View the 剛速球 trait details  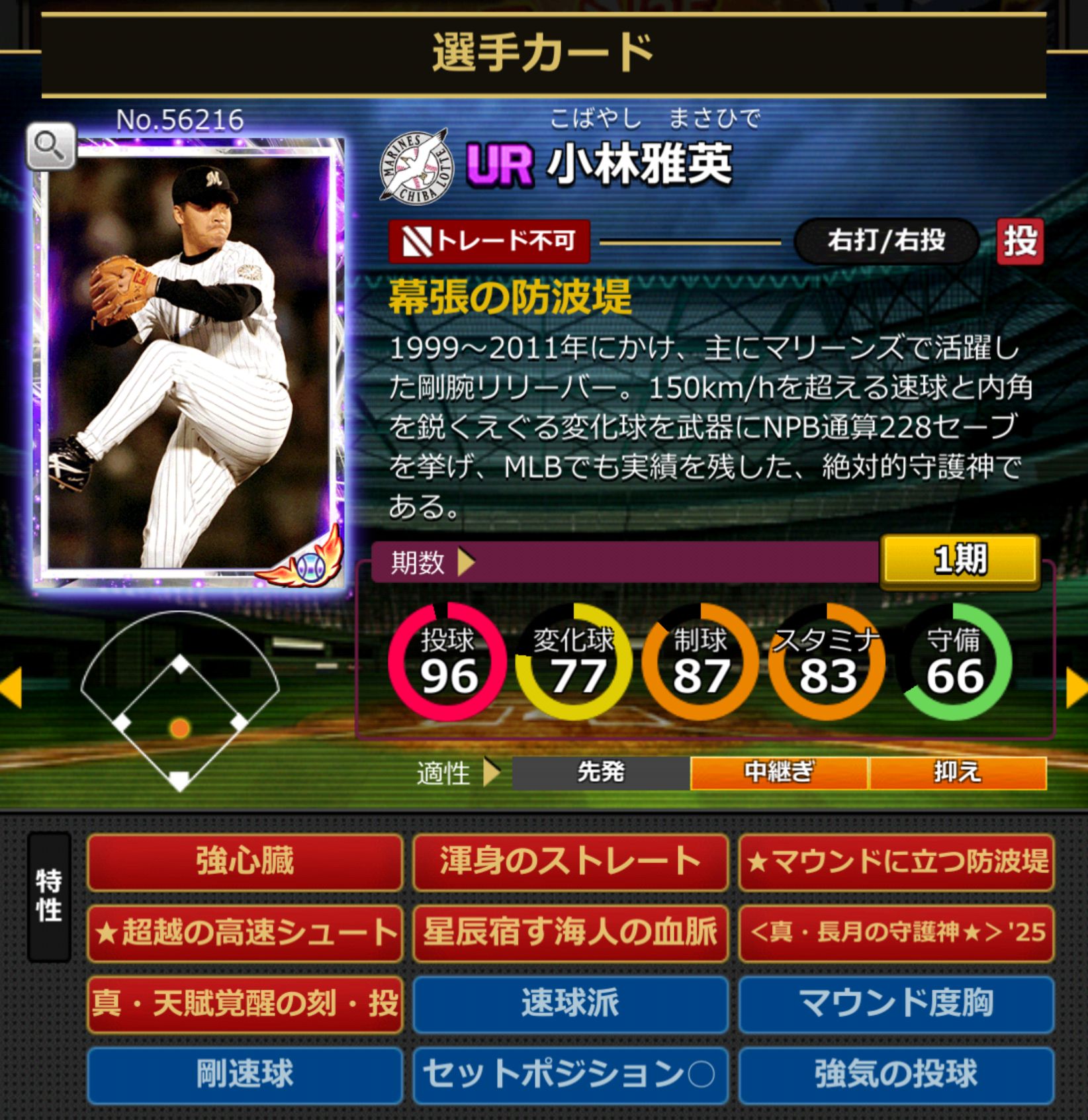click(245, 1074)
